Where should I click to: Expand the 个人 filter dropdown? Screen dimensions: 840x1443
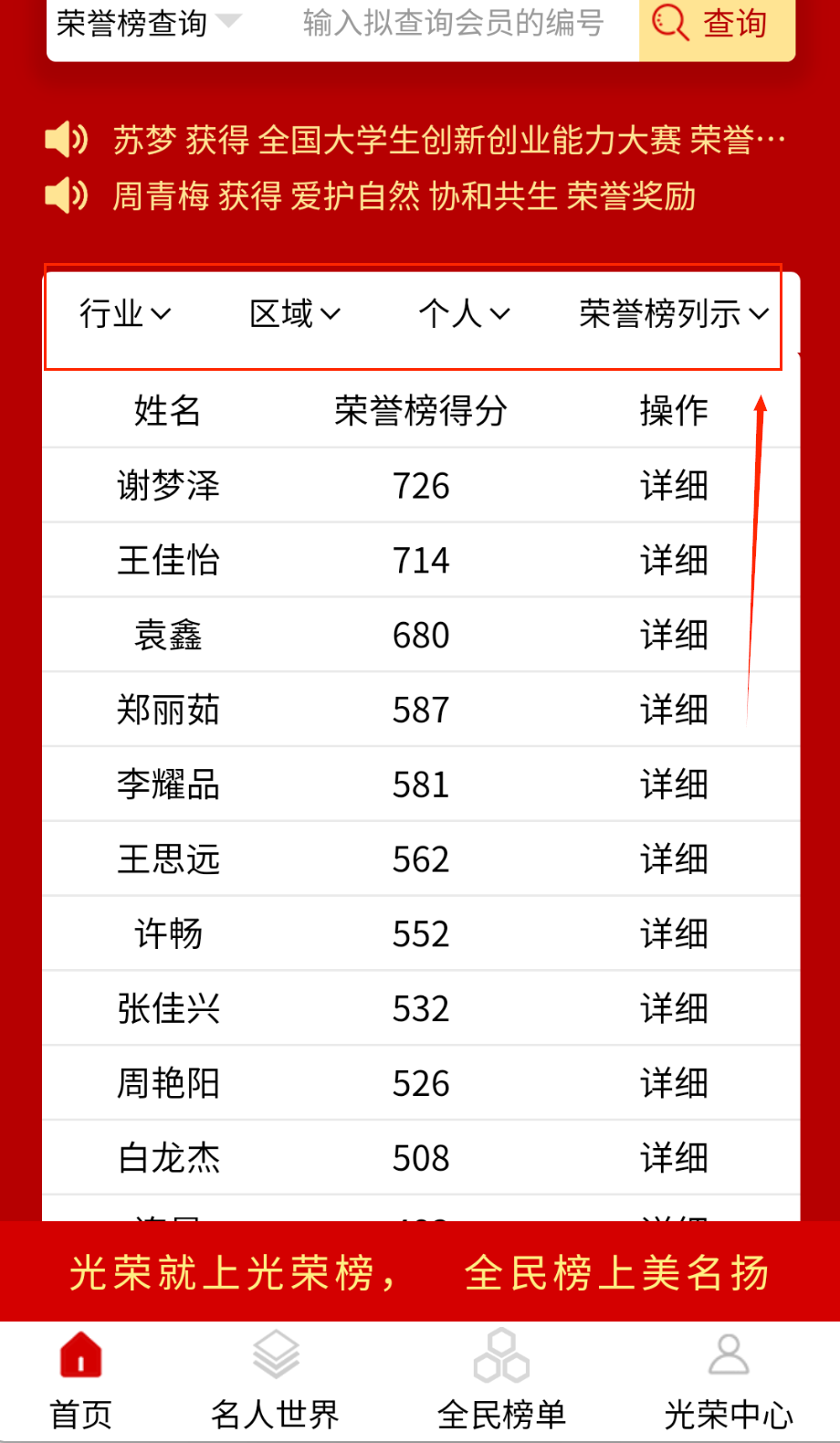[464, 314]
